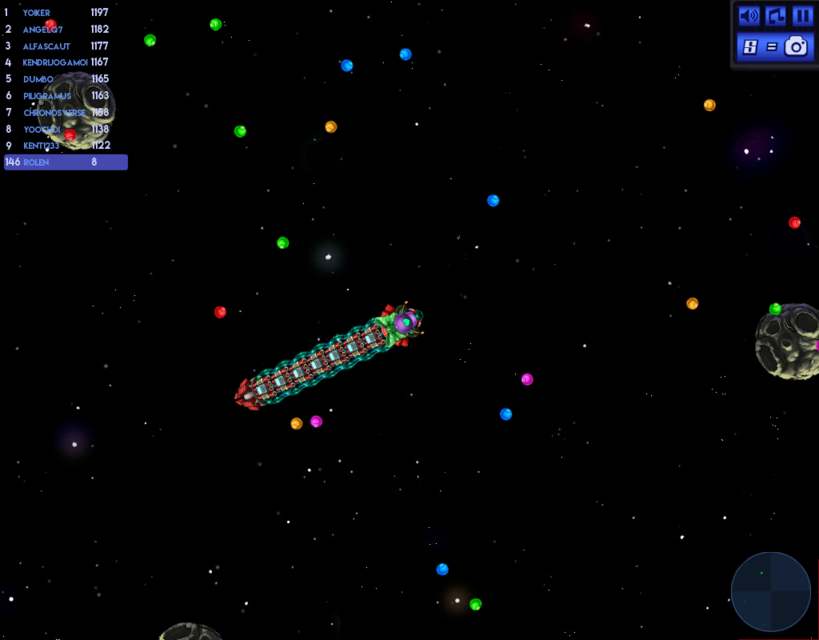
Task: Mute the game sound effects
Action: 748,16
